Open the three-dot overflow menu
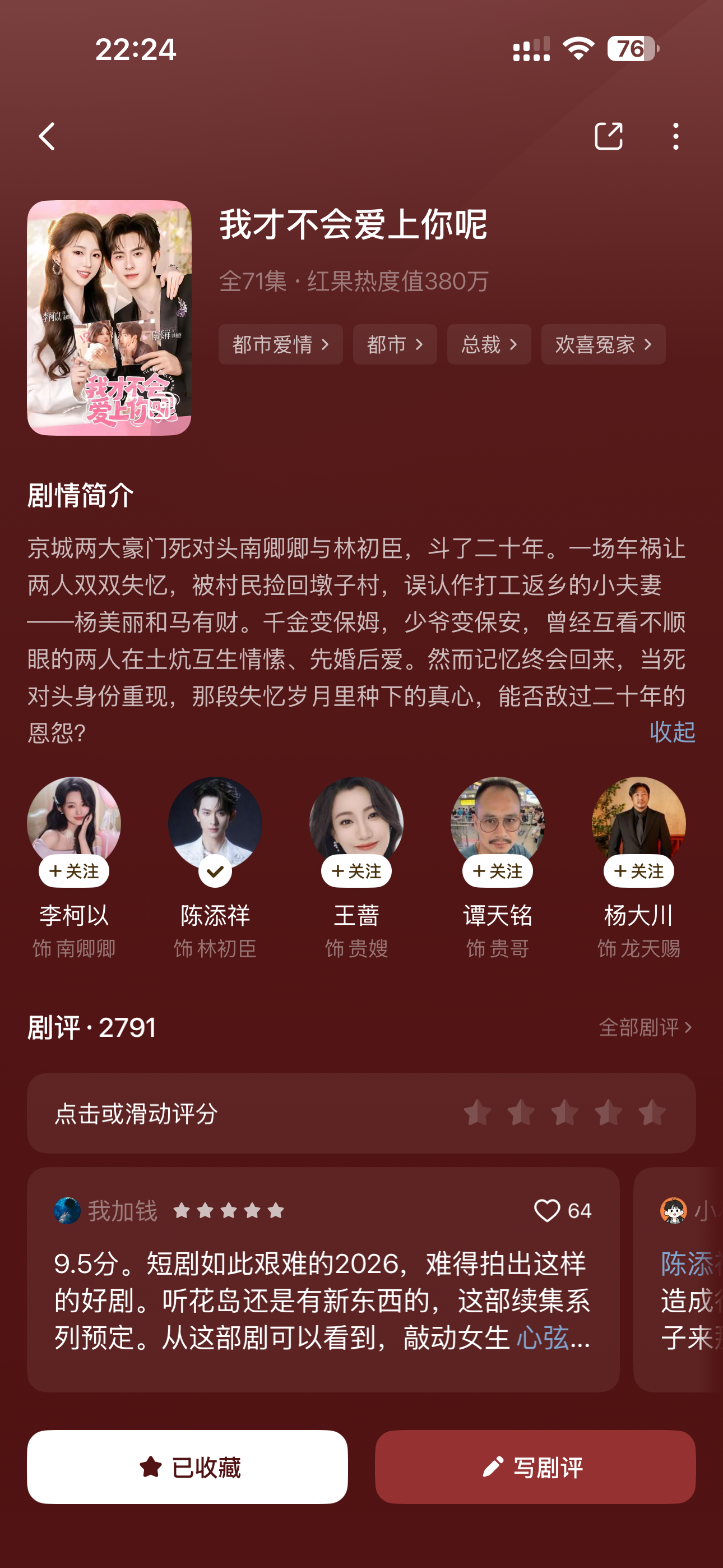This screenshot has height=1568, width=723. point(675,136)
